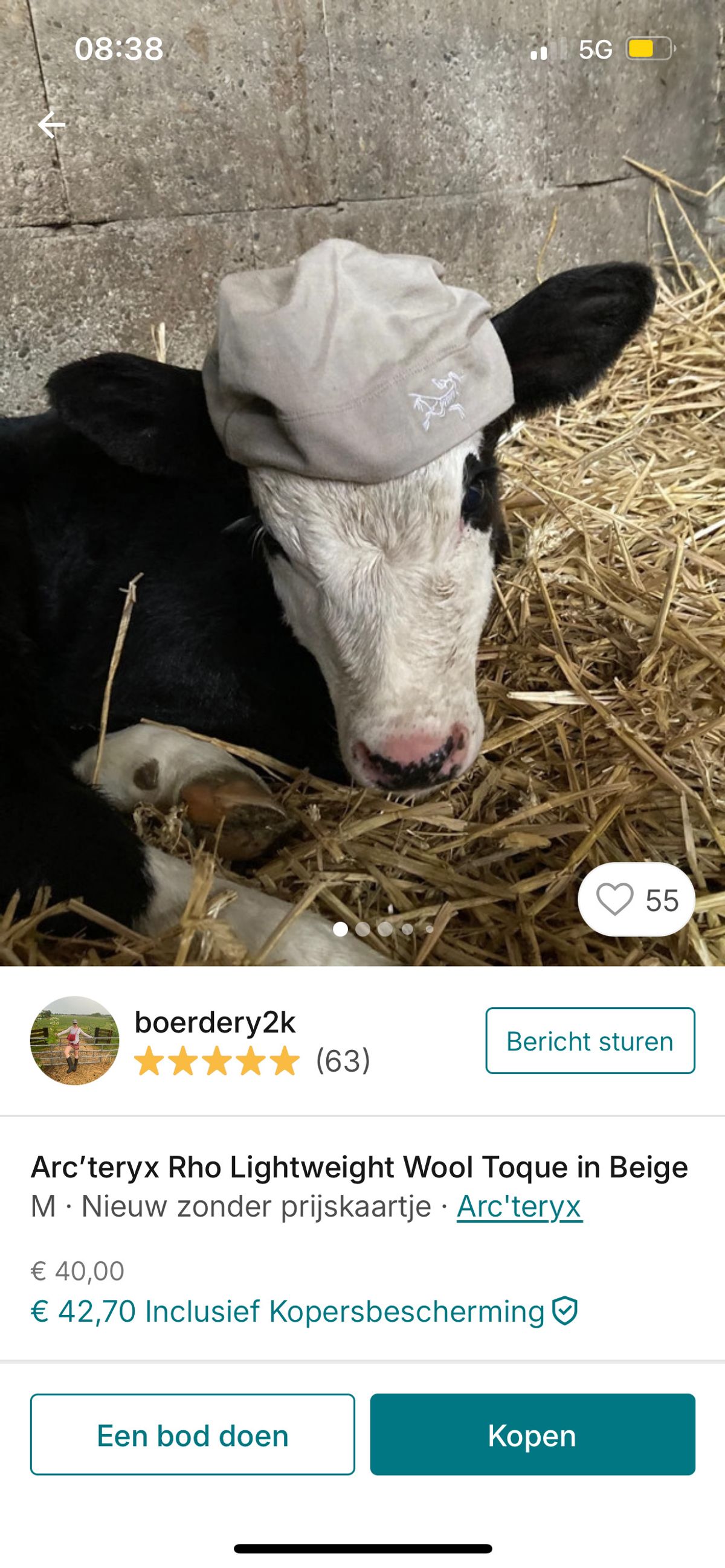View Kopersbescherming price details
This screenshot has width=725, height=1568.
pos(303,1311)
